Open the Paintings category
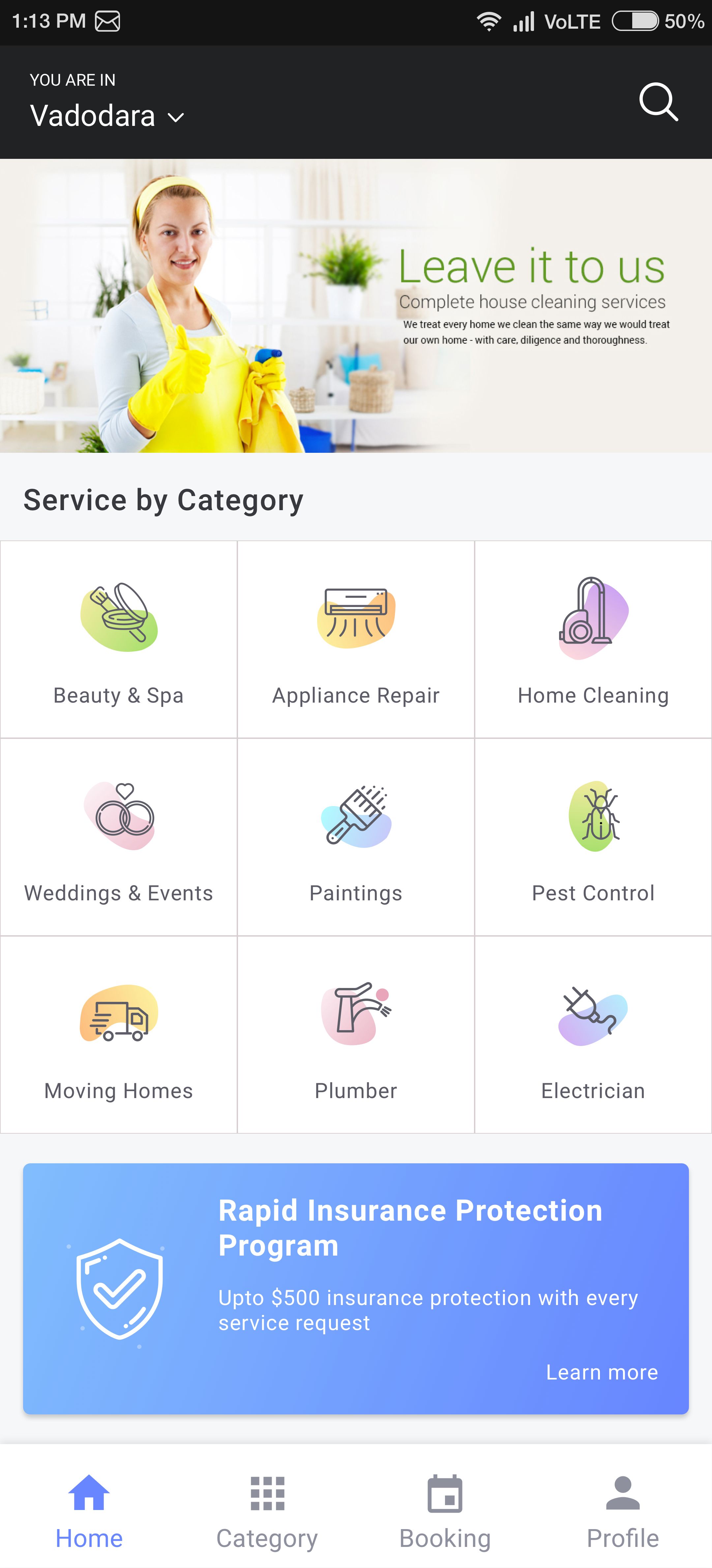 click(356, 837)
